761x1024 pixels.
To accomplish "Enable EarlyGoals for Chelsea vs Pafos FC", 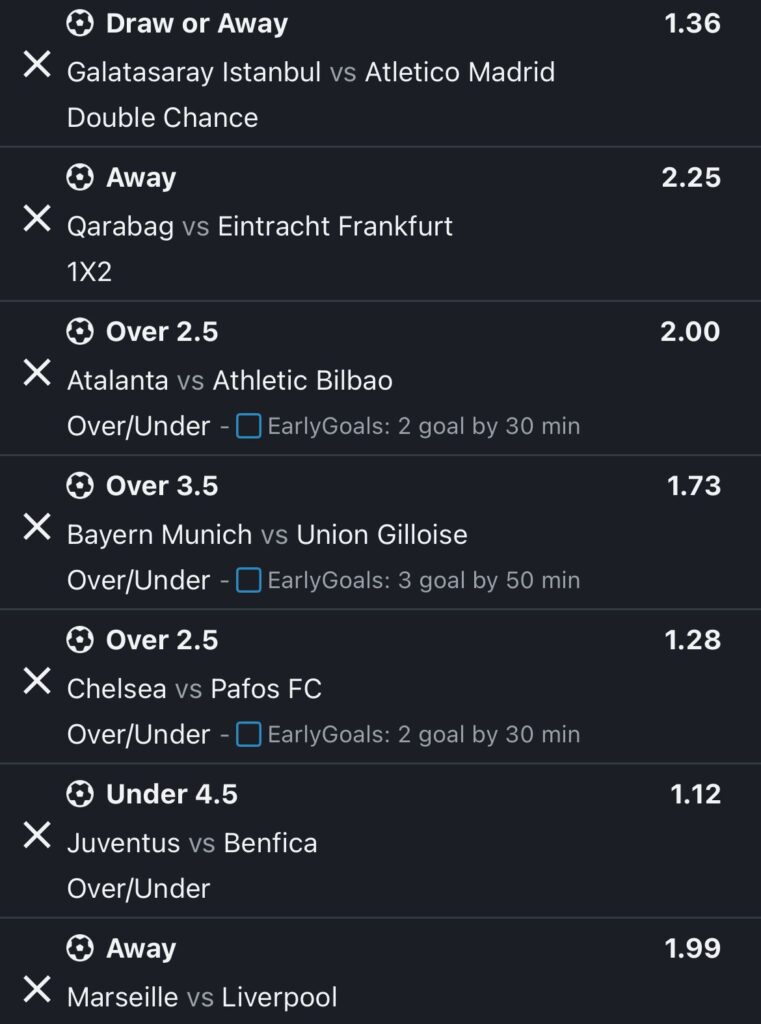I will click(x=248, y=735).
